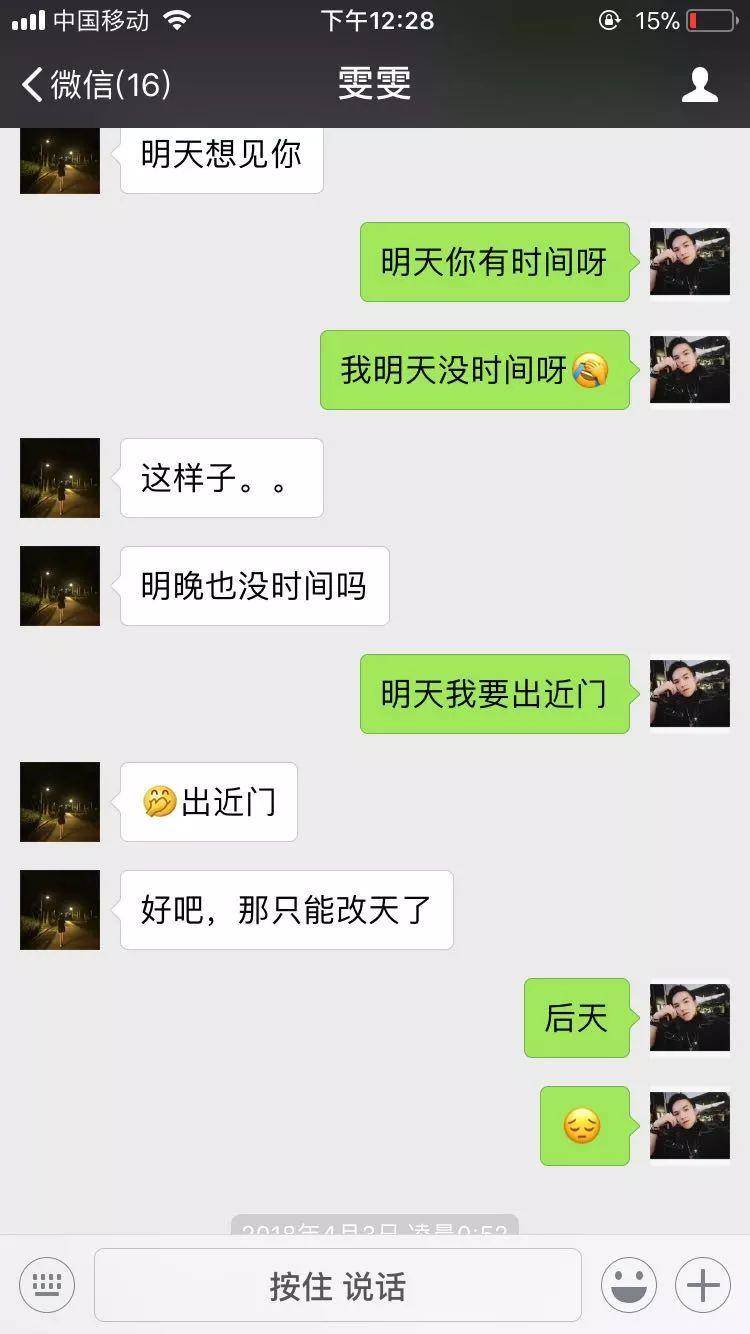Tap the back arrow next to 微信(16)

(x=30, y=85)
